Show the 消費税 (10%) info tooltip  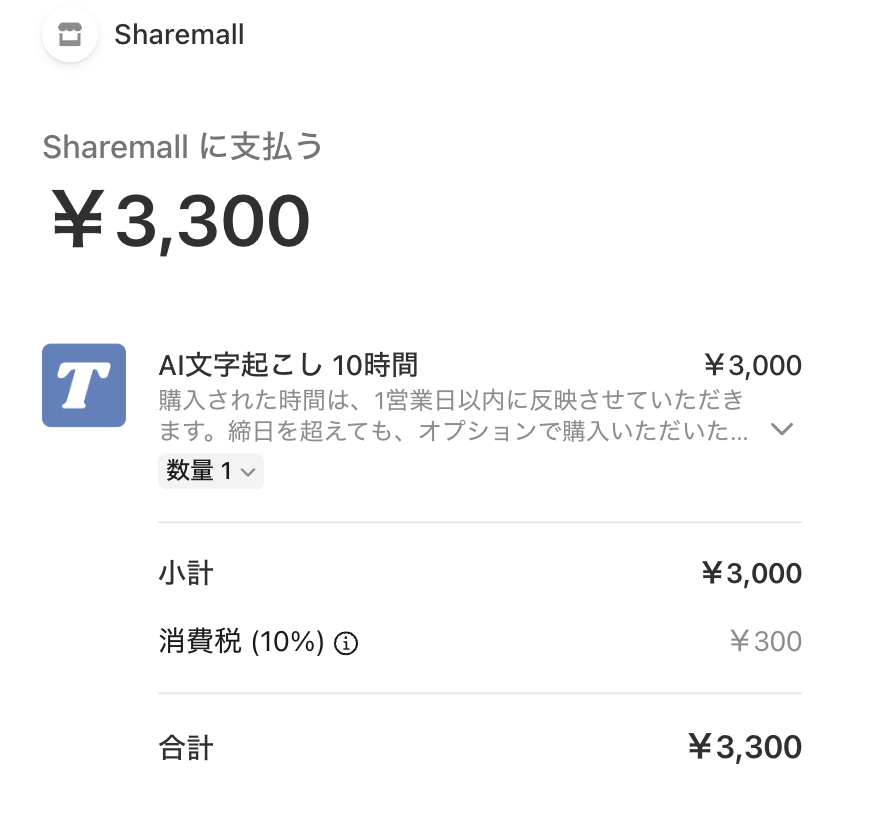click(346, 643)
